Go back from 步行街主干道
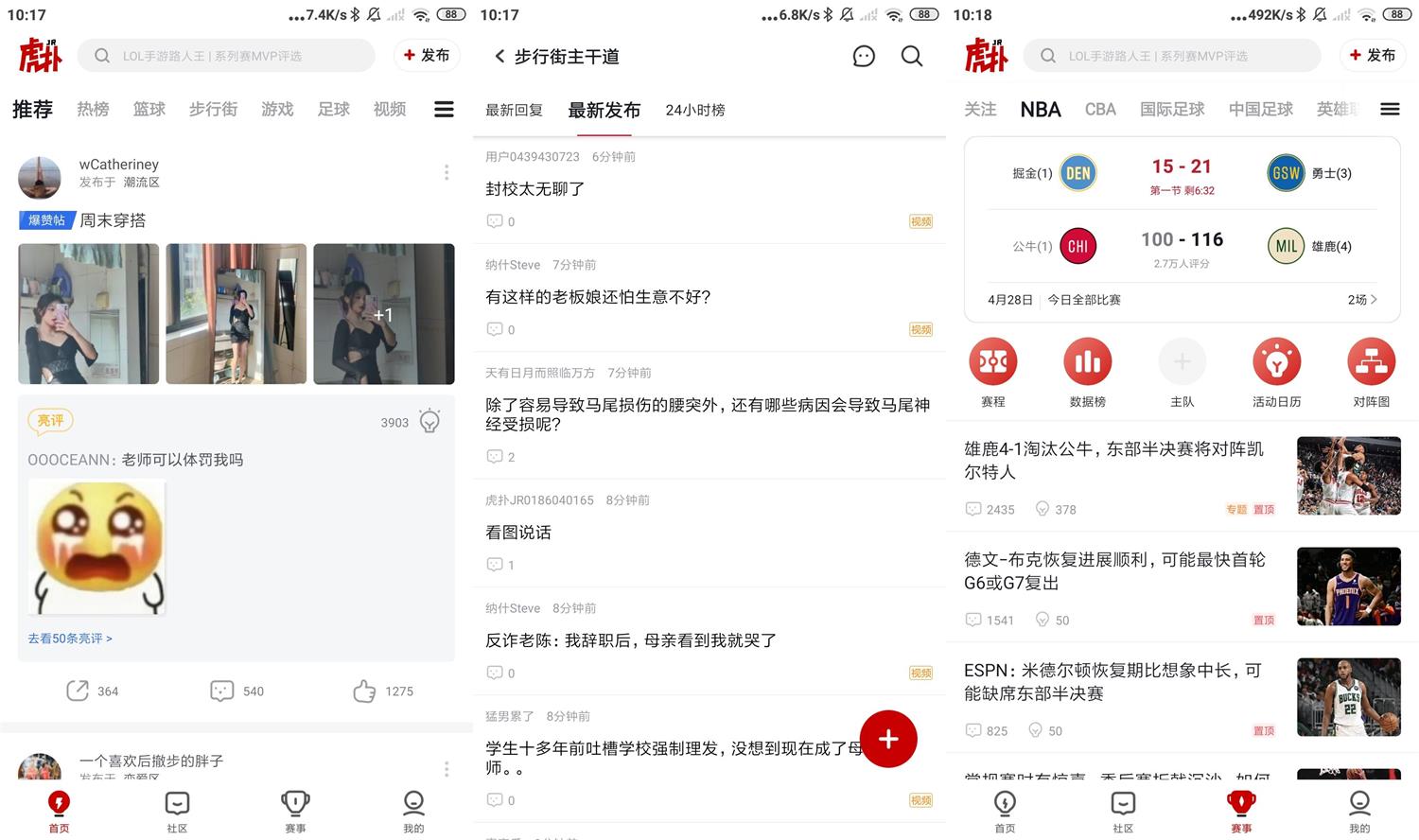This screenshot has width=1419, height=840. pos(499,57)
